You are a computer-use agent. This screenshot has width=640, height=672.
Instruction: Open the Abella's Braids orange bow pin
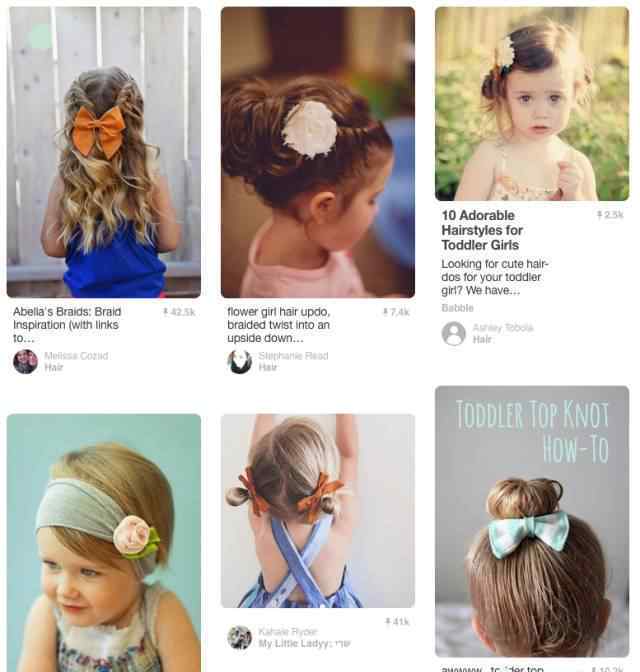tap(103, 152)
